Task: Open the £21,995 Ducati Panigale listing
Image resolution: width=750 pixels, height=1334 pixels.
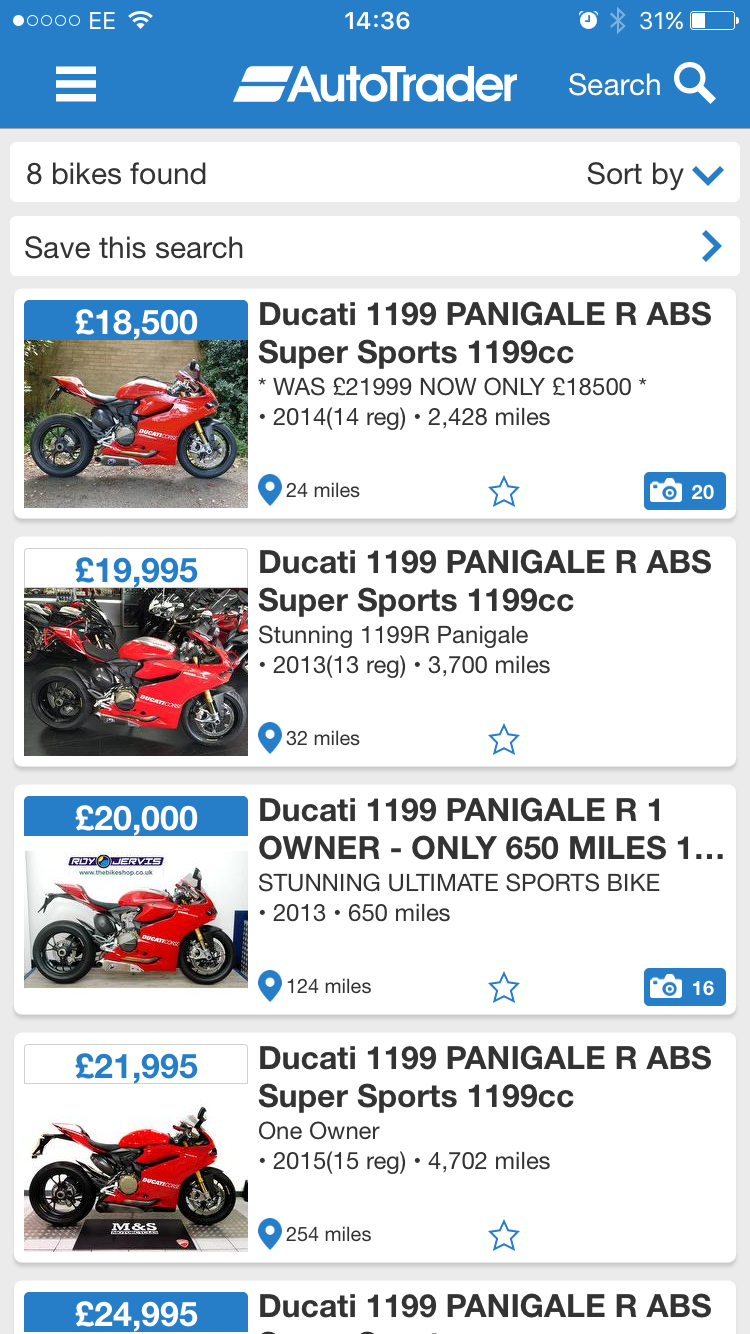Action: point(484,1077)
